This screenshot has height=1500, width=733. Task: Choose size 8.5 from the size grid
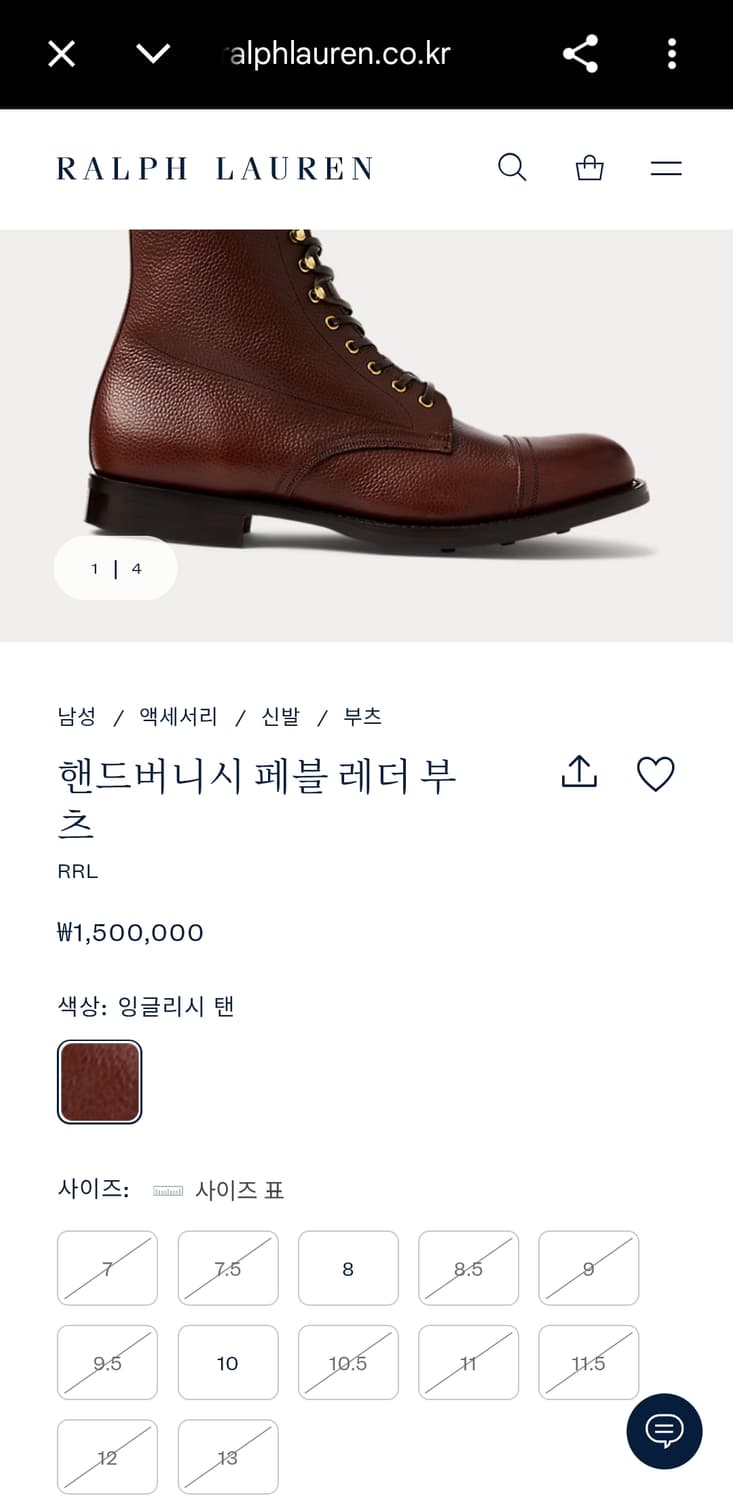468,1268
